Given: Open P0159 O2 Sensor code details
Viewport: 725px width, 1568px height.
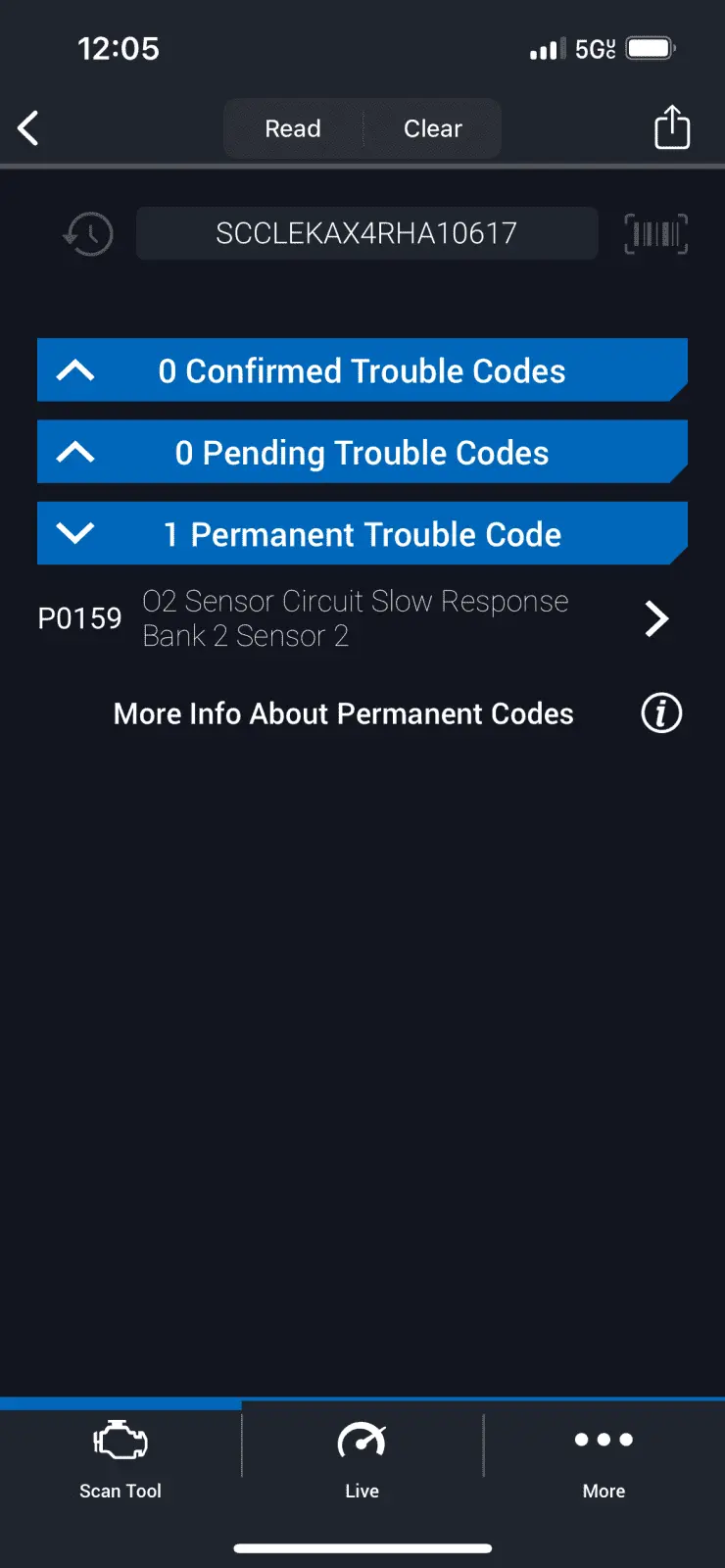Looking at the screenshot, I should 353,618.
